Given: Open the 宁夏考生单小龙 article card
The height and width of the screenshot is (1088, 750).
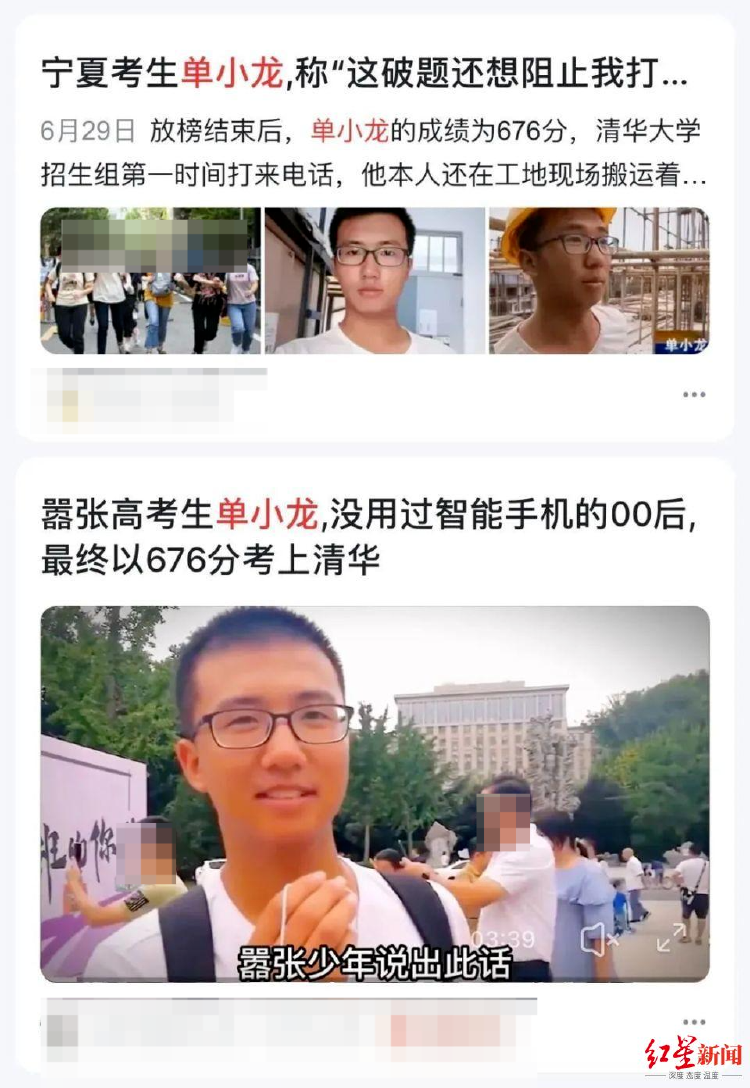Looking at the screenshot, I should point(364,74).
